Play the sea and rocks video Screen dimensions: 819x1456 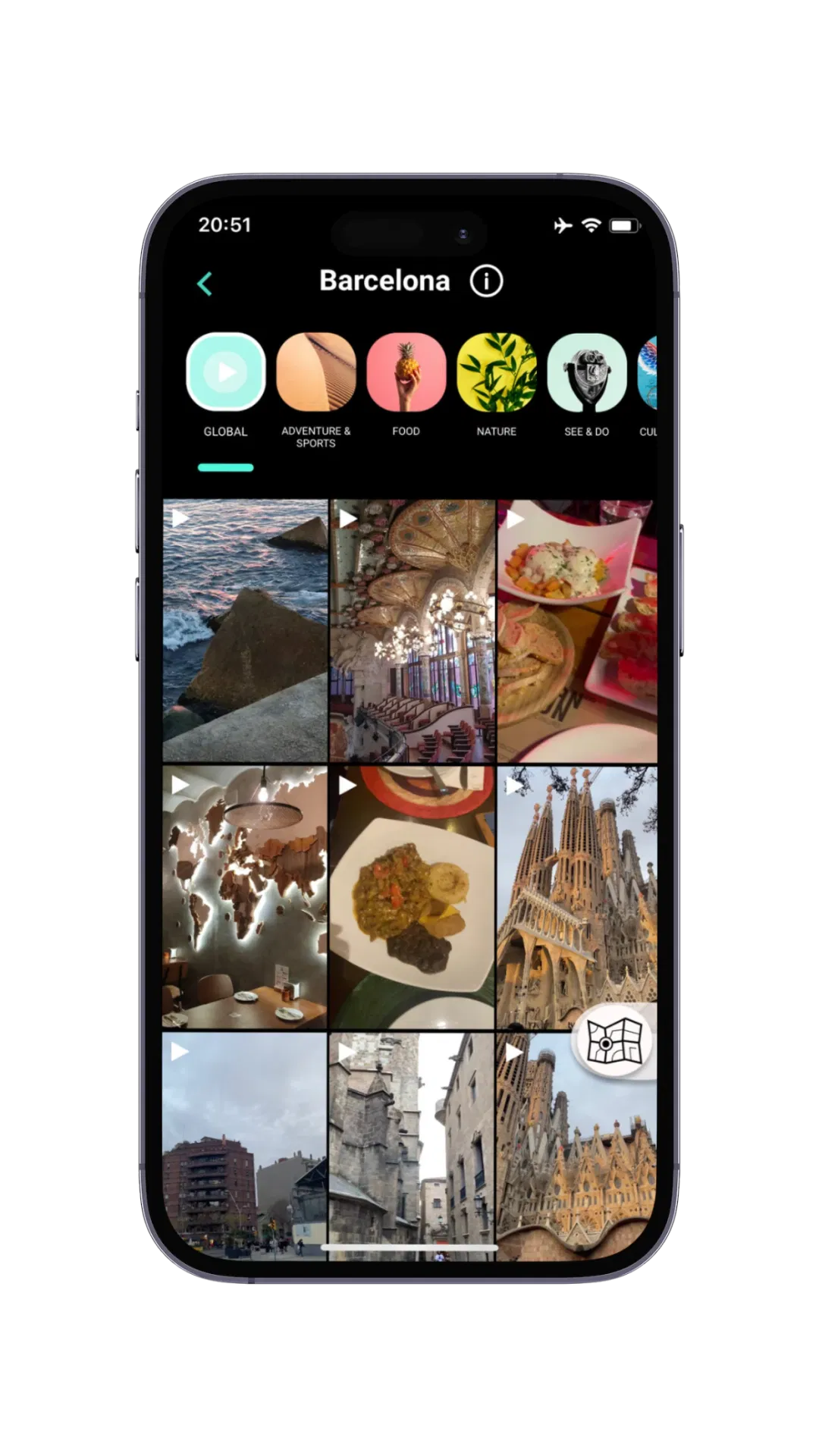(245, 629)
